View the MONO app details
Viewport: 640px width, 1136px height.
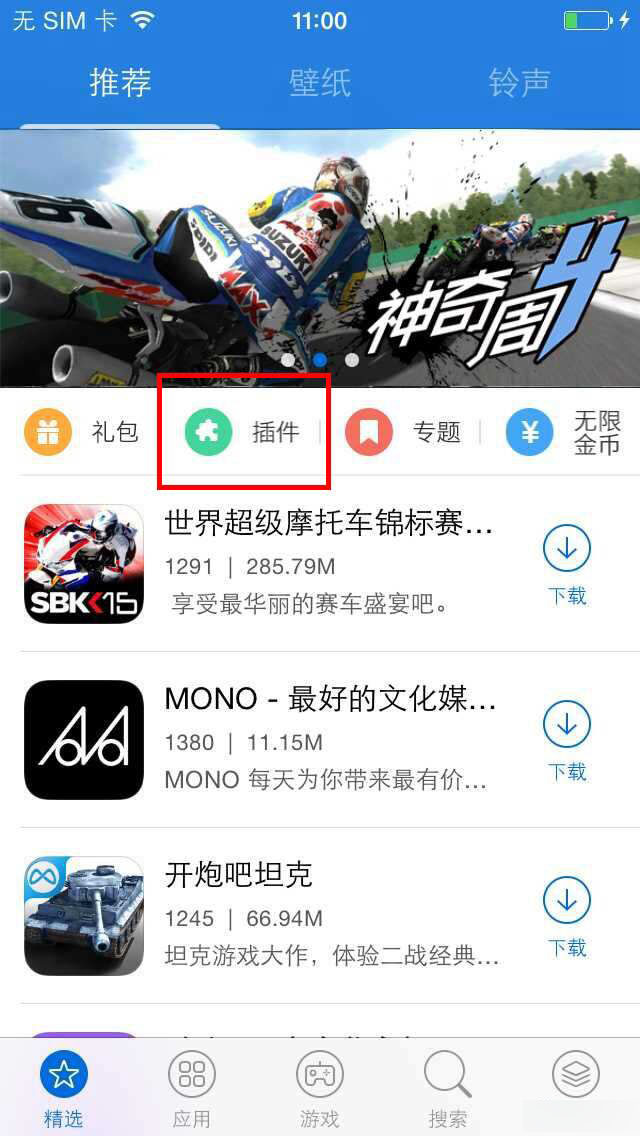[330, 738]
